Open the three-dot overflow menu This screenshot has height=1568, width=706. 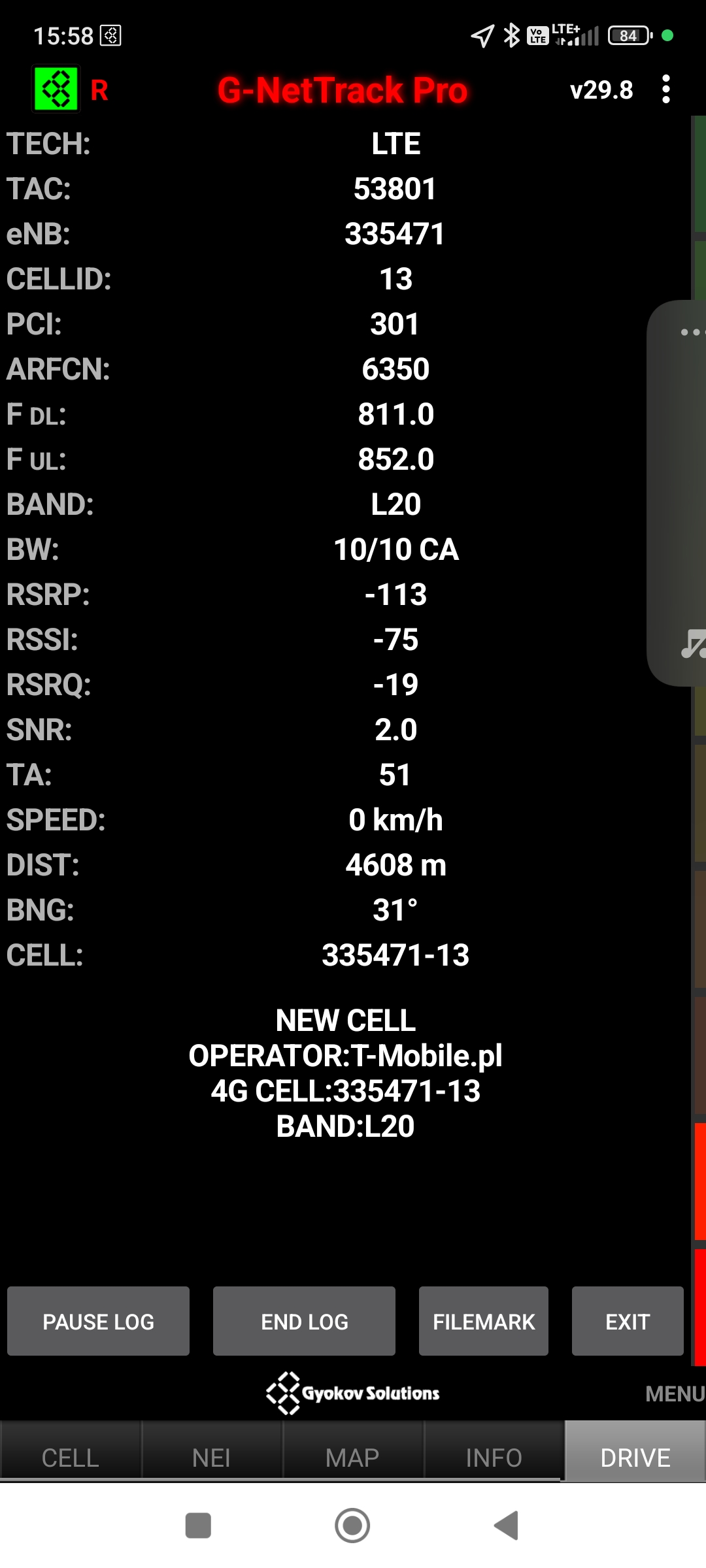665,90
